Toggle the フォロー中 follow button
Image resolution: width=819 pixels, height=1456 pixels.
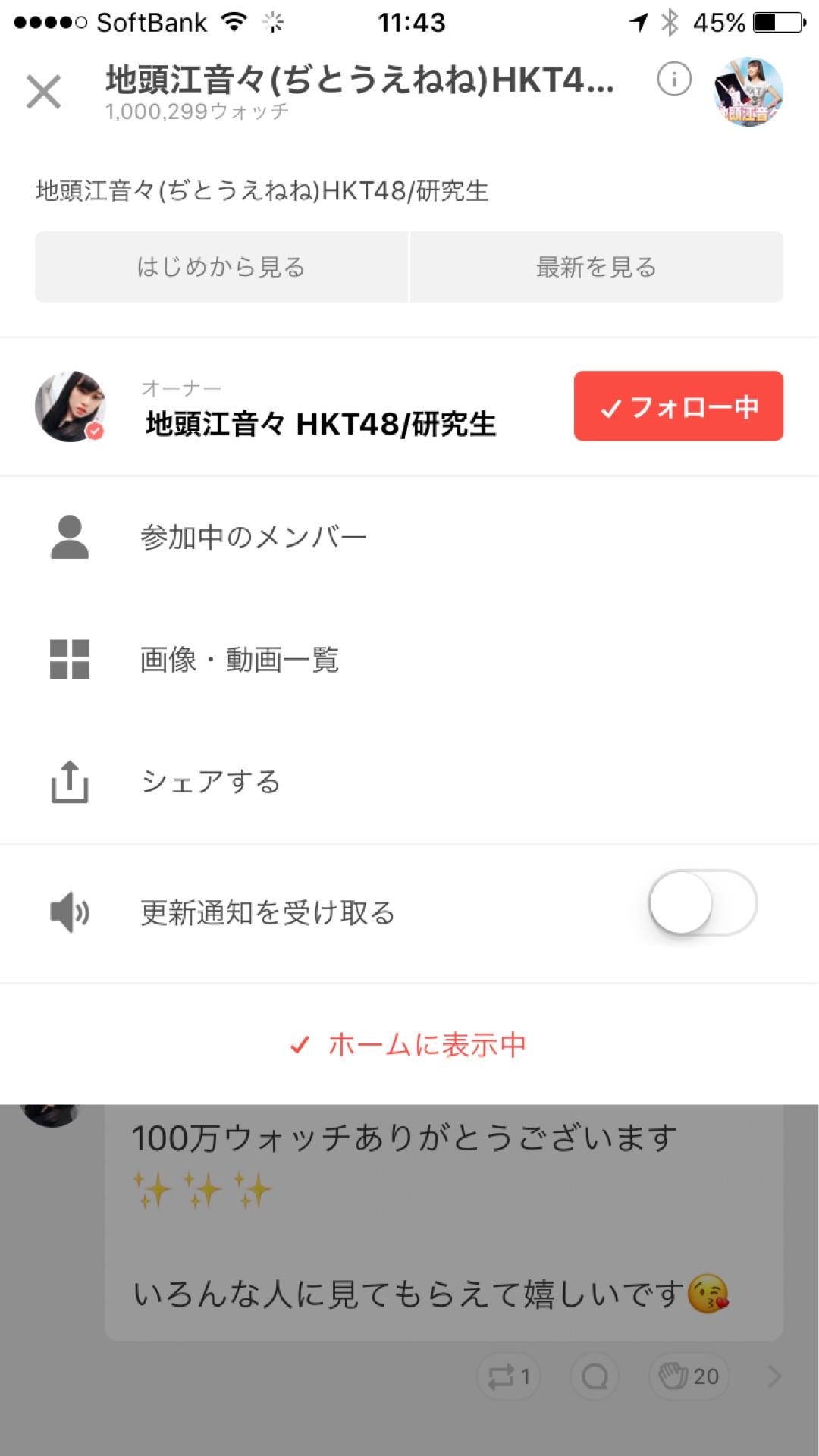[678, 406]
